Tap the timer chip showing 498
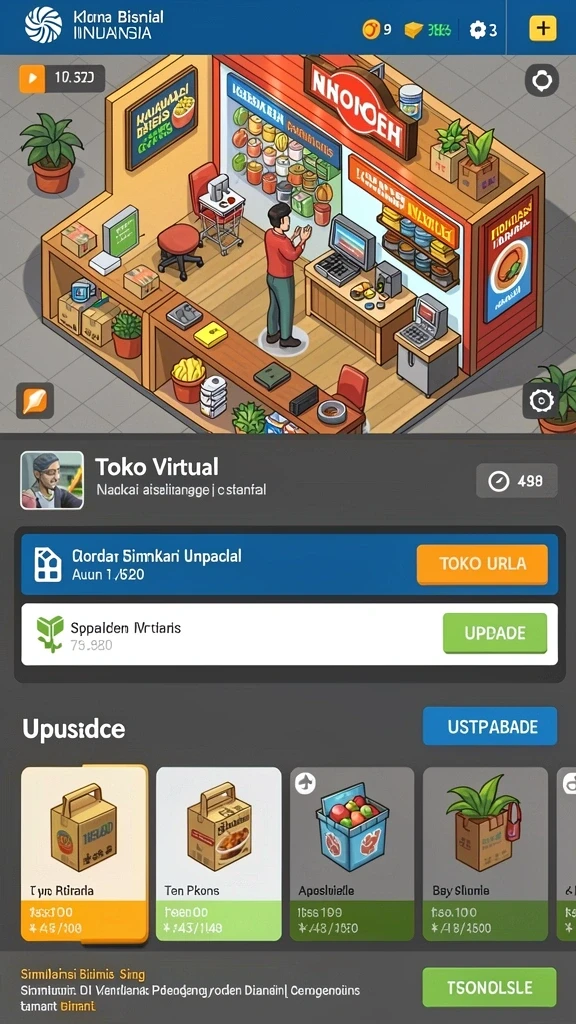This screenshot has height=1024, width=576. click(517, 482)
